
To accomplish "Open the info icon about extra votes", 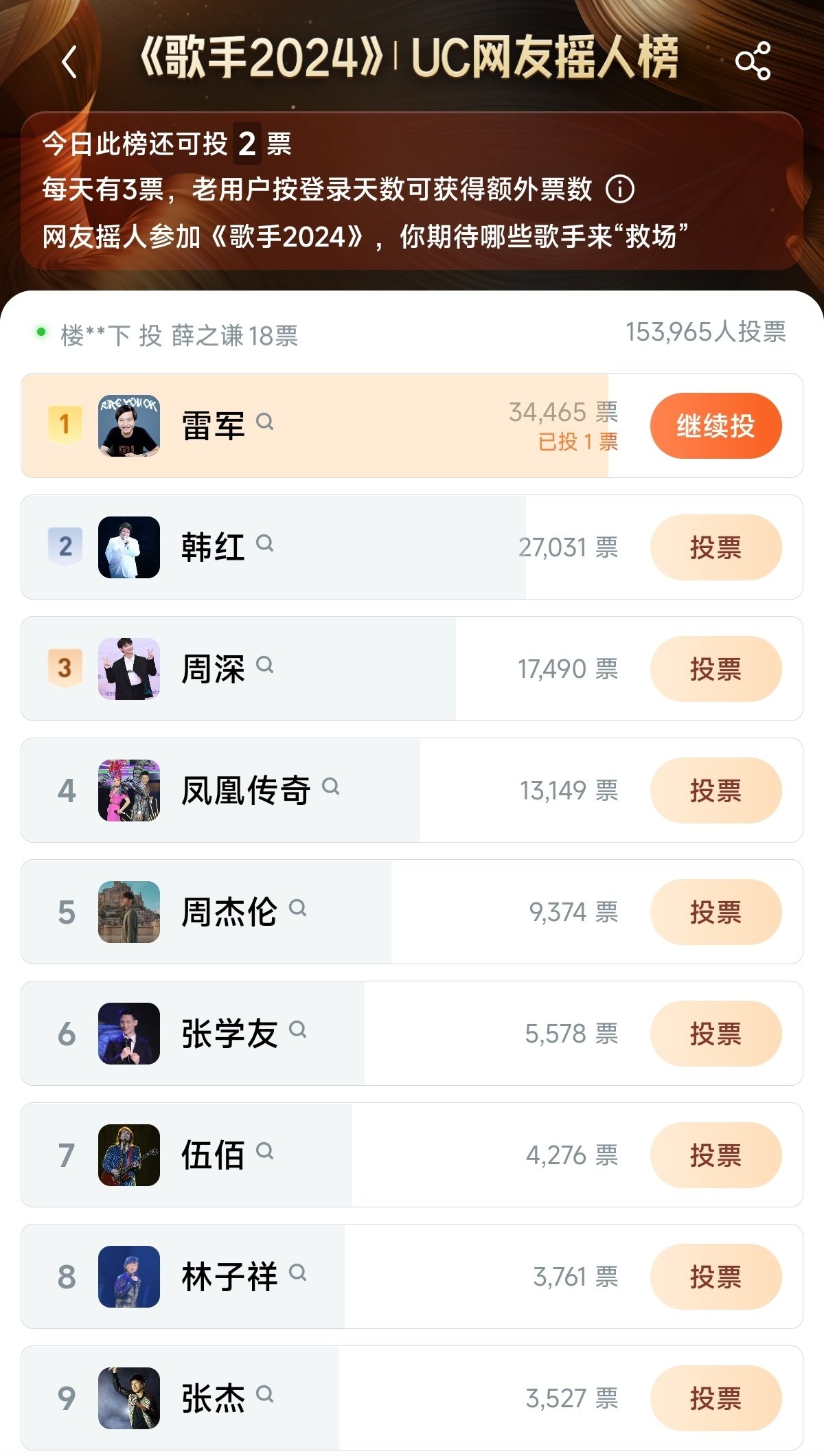I will coord(620,189).
